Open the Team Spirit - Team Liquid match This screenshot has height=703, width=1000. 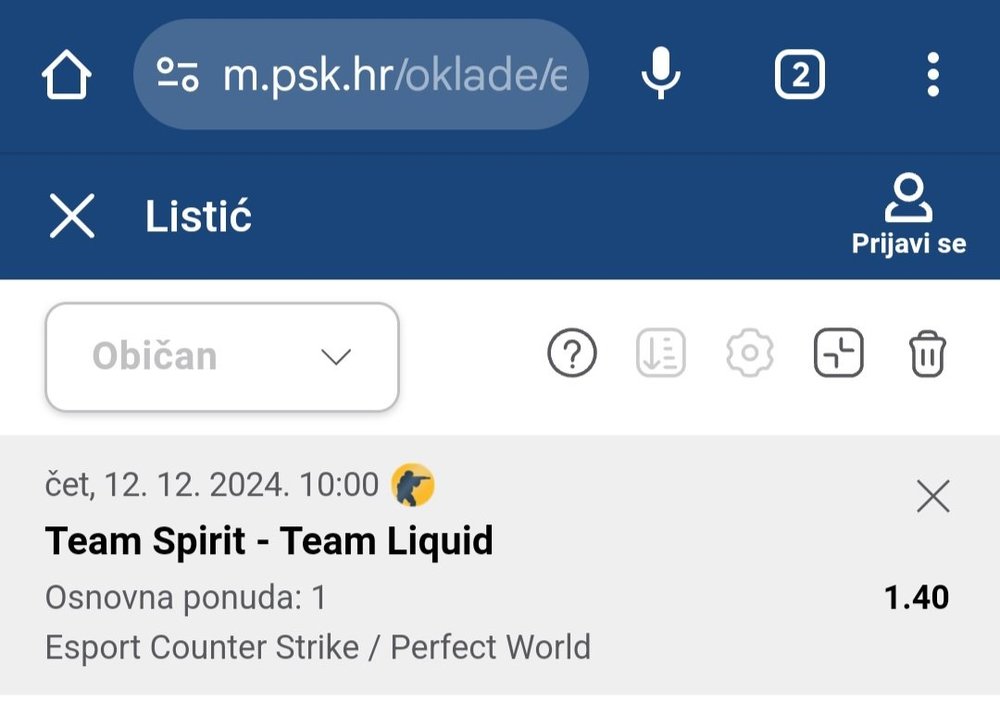(x=270, y=541)
